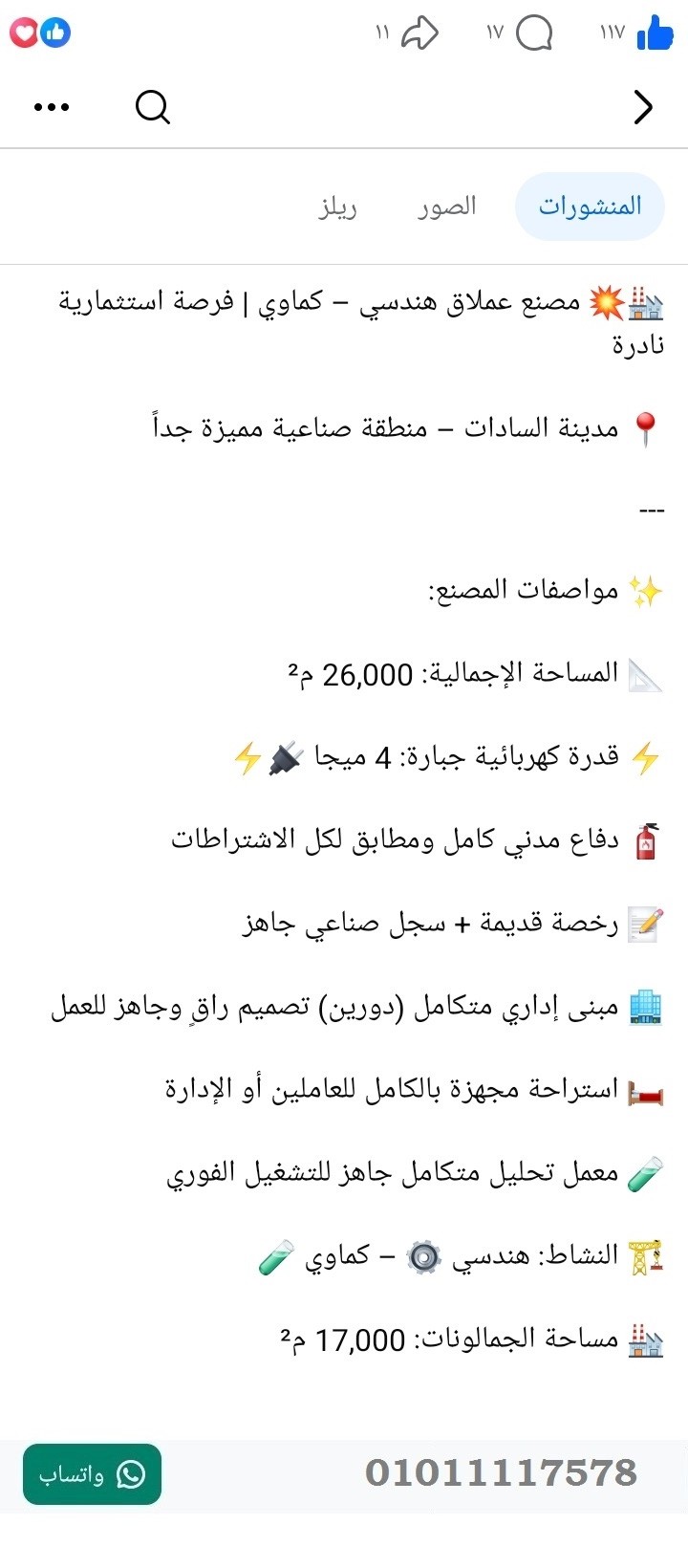688x1568 pixels.
Task: Share the post using the share arrow icon
Action: tap(418, 33)
